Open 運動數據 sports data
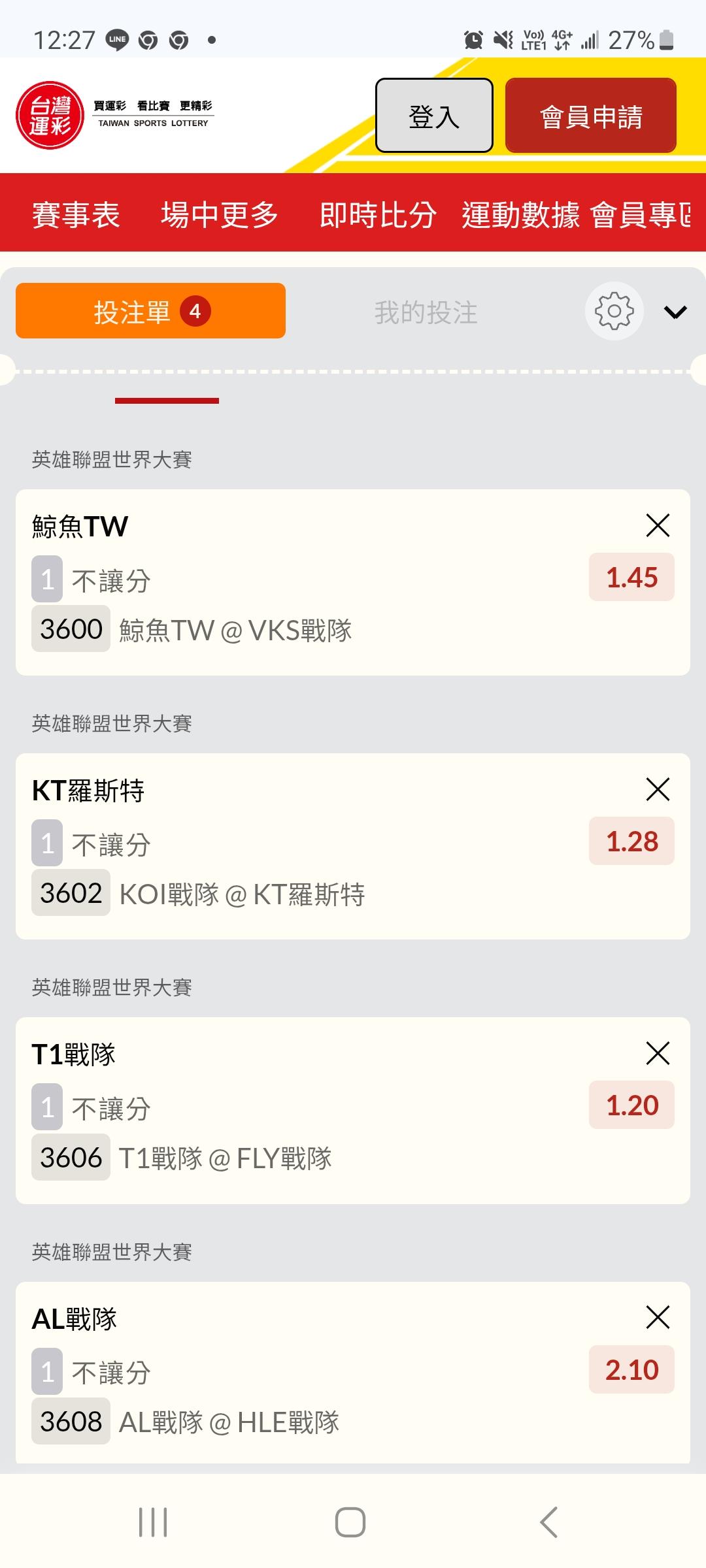The image size is (706, 1568). [x=520, y=215]
